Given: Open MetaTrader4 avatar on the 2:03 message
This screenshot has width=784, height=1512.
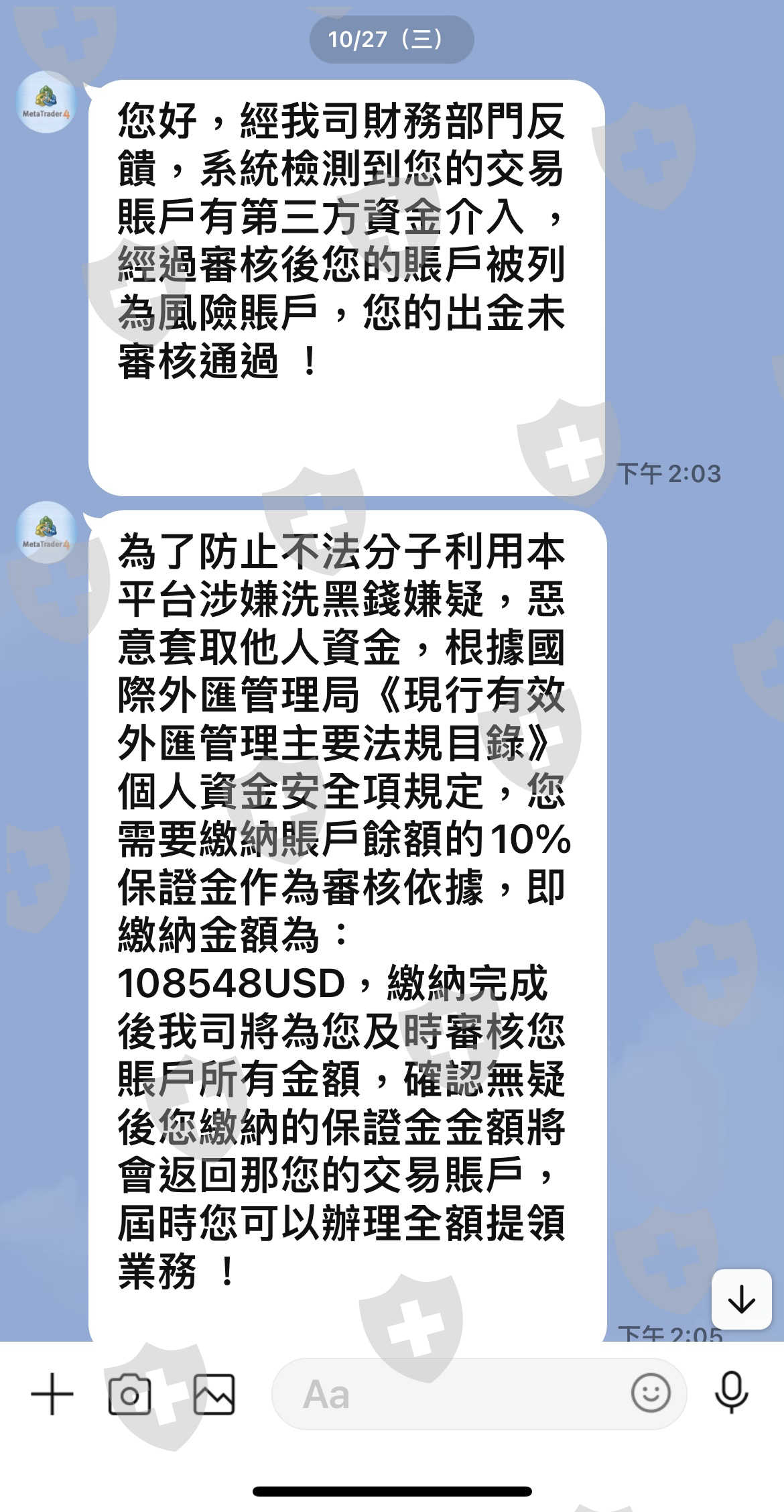Looking at the screenshot, I should [46, 102].
